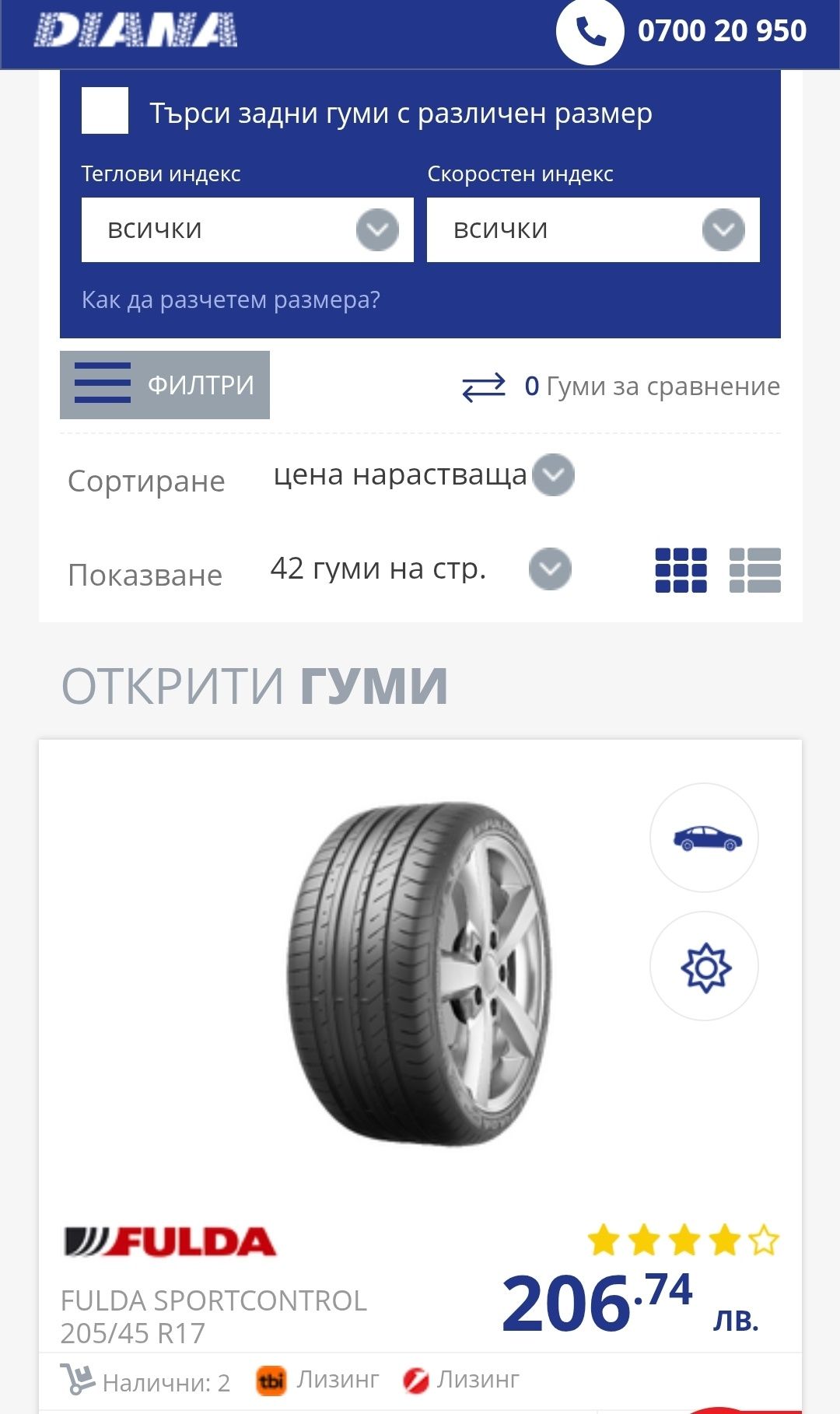Image resolution: width=840 pixels, height=1414 pixels.
Task: Change the 42 гуми на стр. setting
Action: coord(420,569)
